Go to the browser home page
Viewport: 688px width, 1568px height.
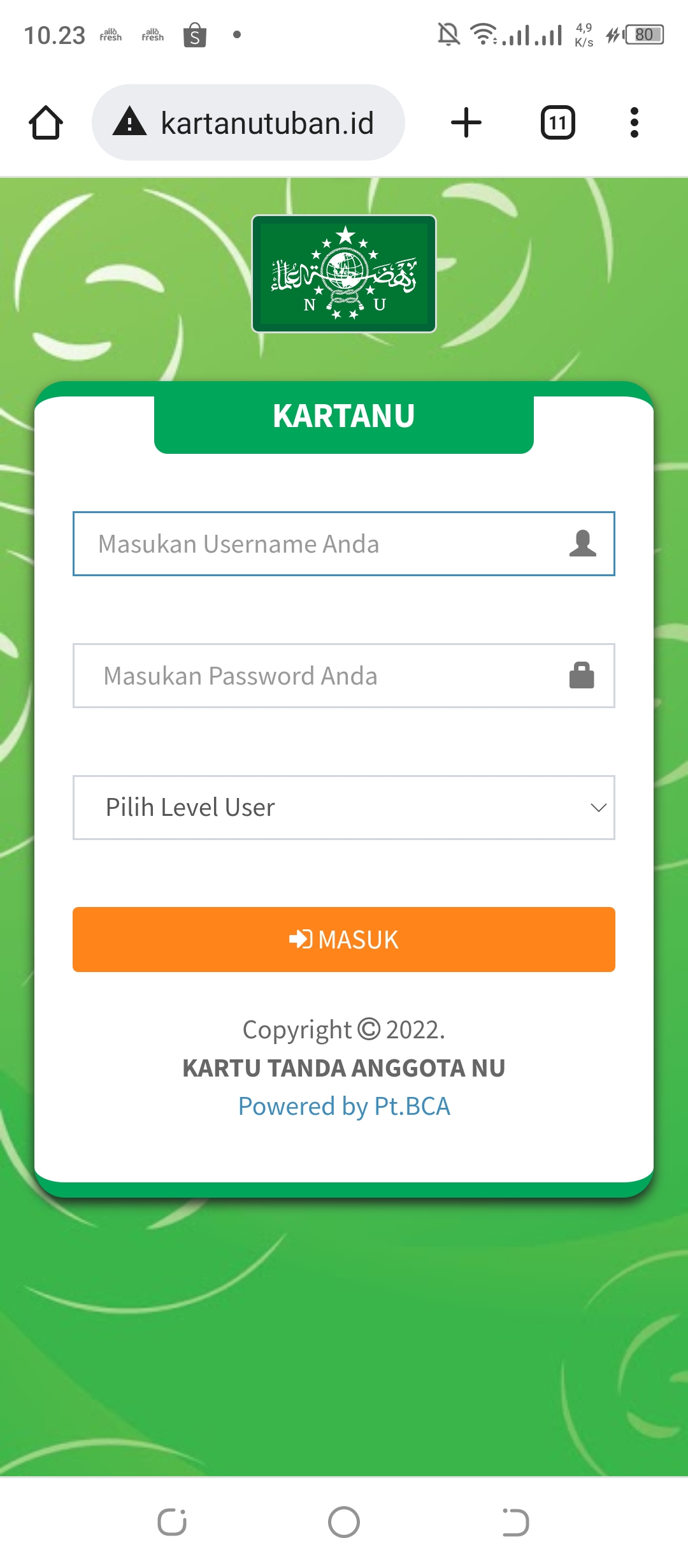click(x=46, y=122)
